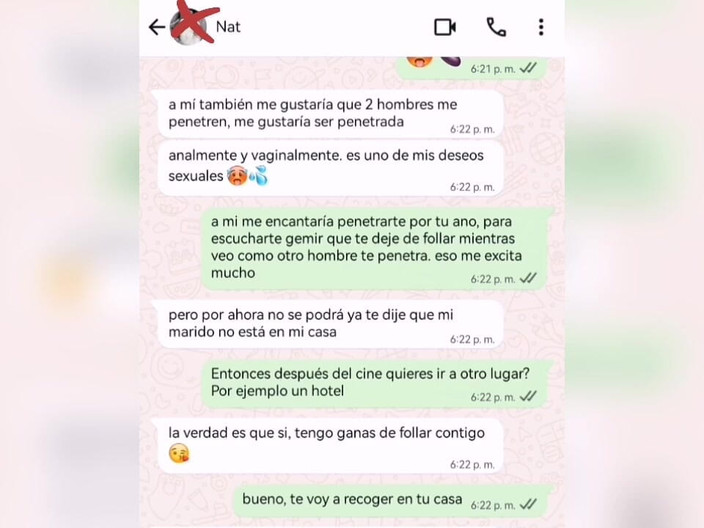
Task: Open the overflow menu
Action: pos(541,27)
